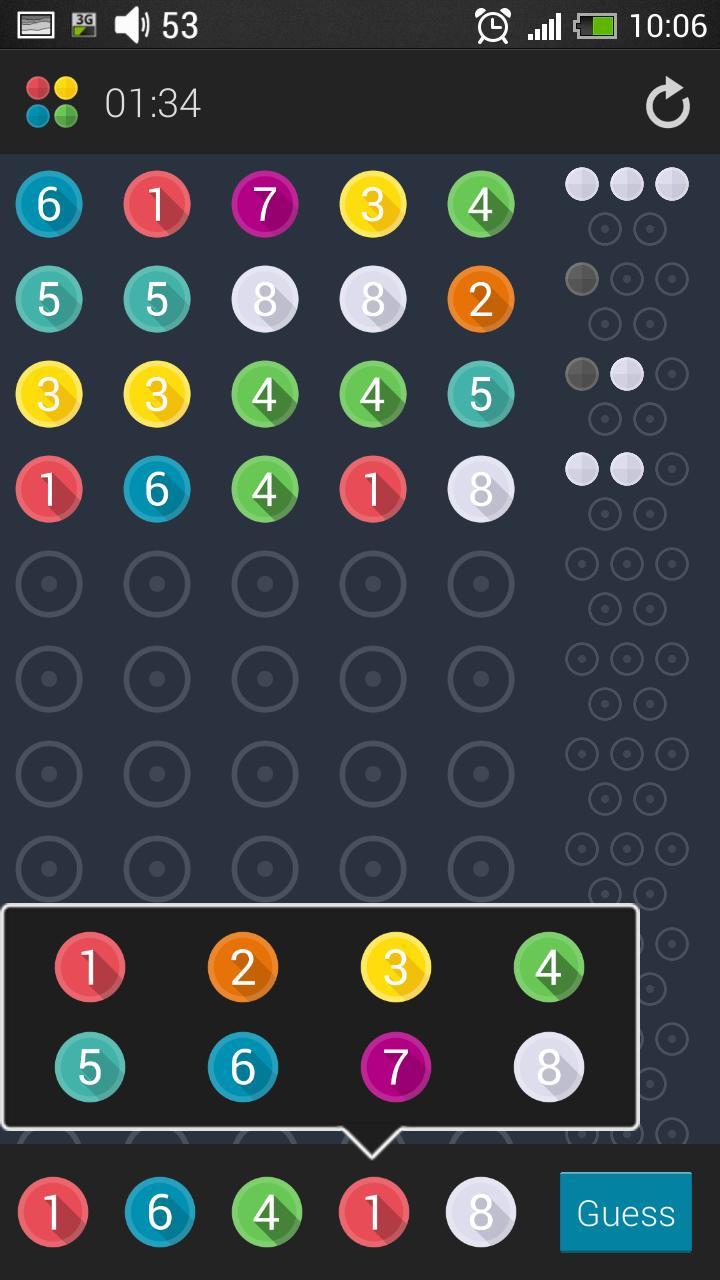
Task: Choose white number 8 in the picker
Action: pos(549,1067)
